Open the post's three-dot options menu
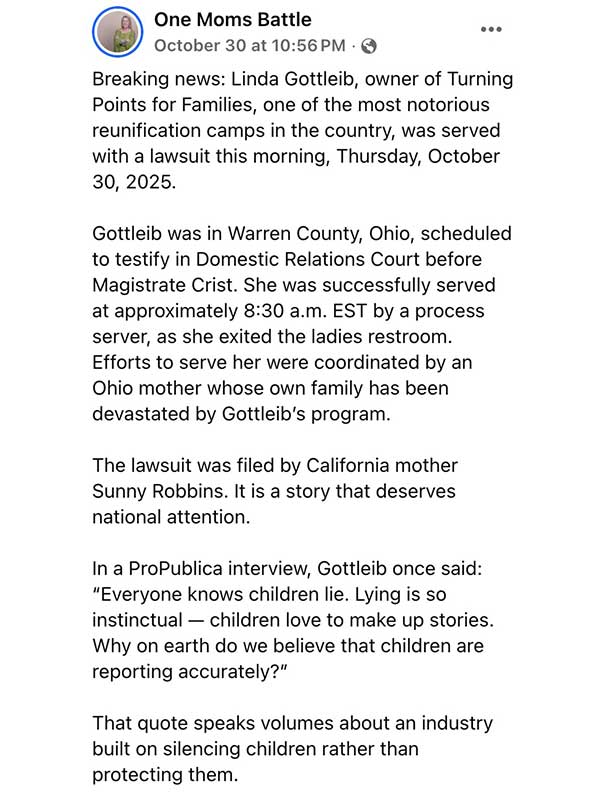Image resolution: width=600 pixels, height=800 pixels. tap(491, 29)
